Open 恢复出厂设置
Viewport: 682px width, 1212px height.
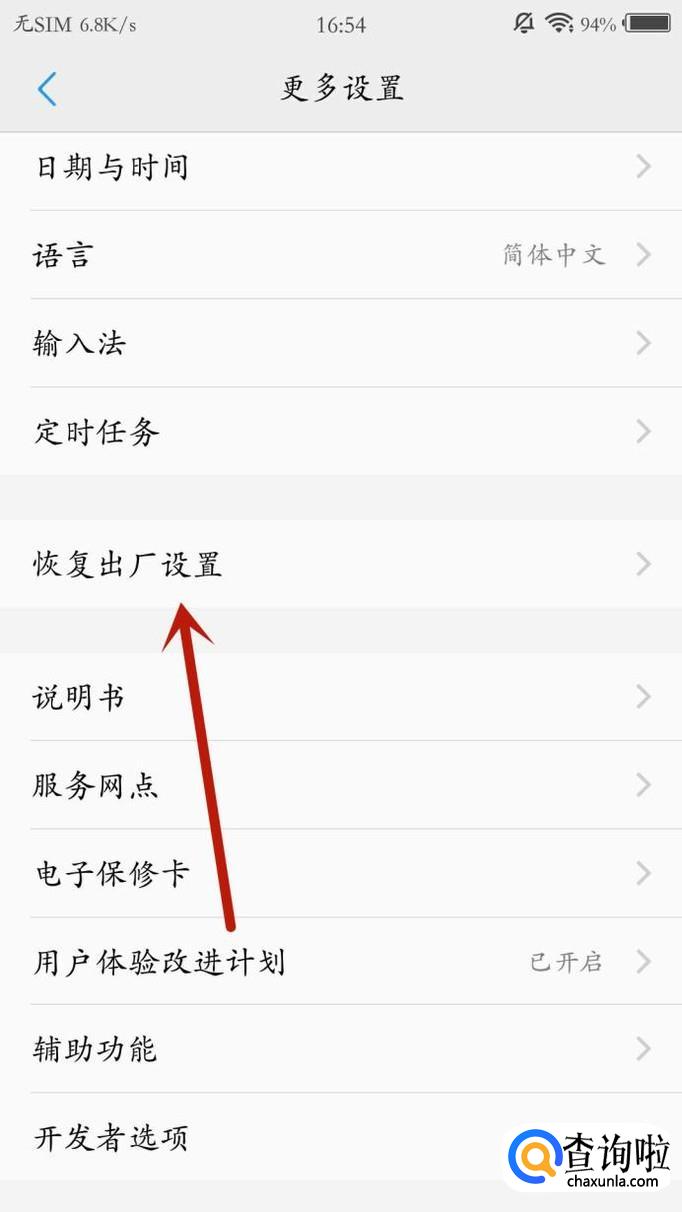tap(340, 565)
